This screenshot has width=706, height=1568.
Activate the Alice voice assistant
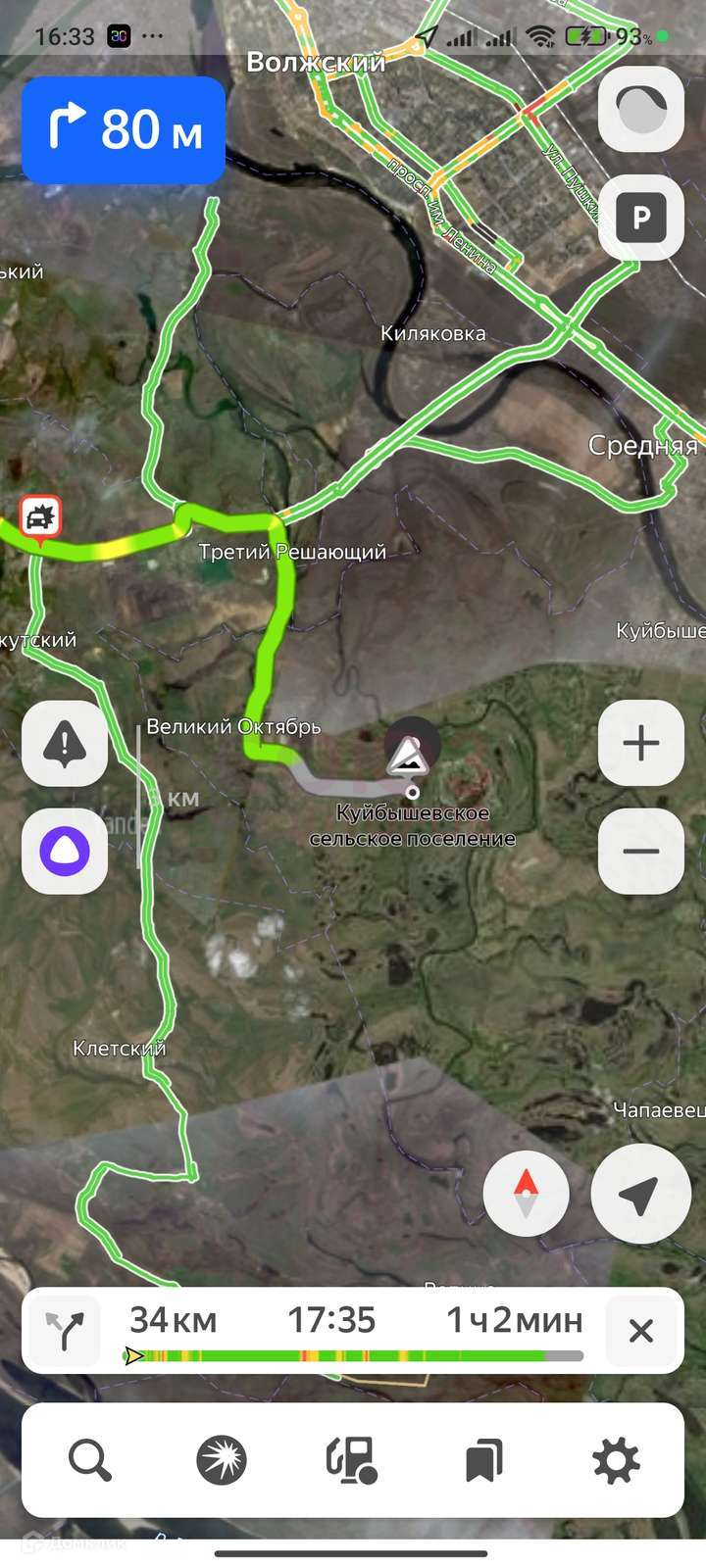tap(65, 851)
